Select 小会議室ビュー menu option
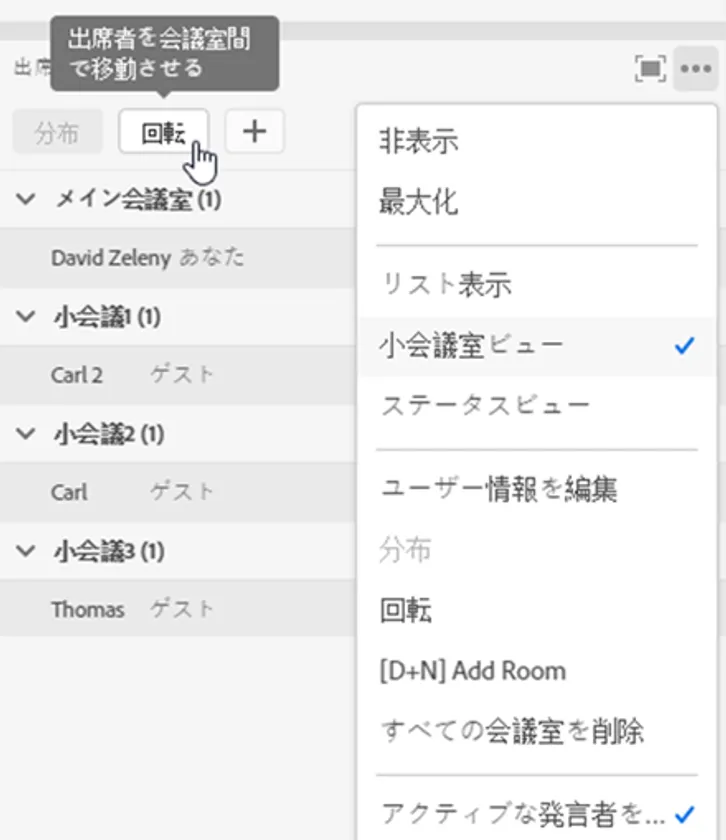Image resolution: width=726 pixels, height=840 pixels. (x=471, y=346)
